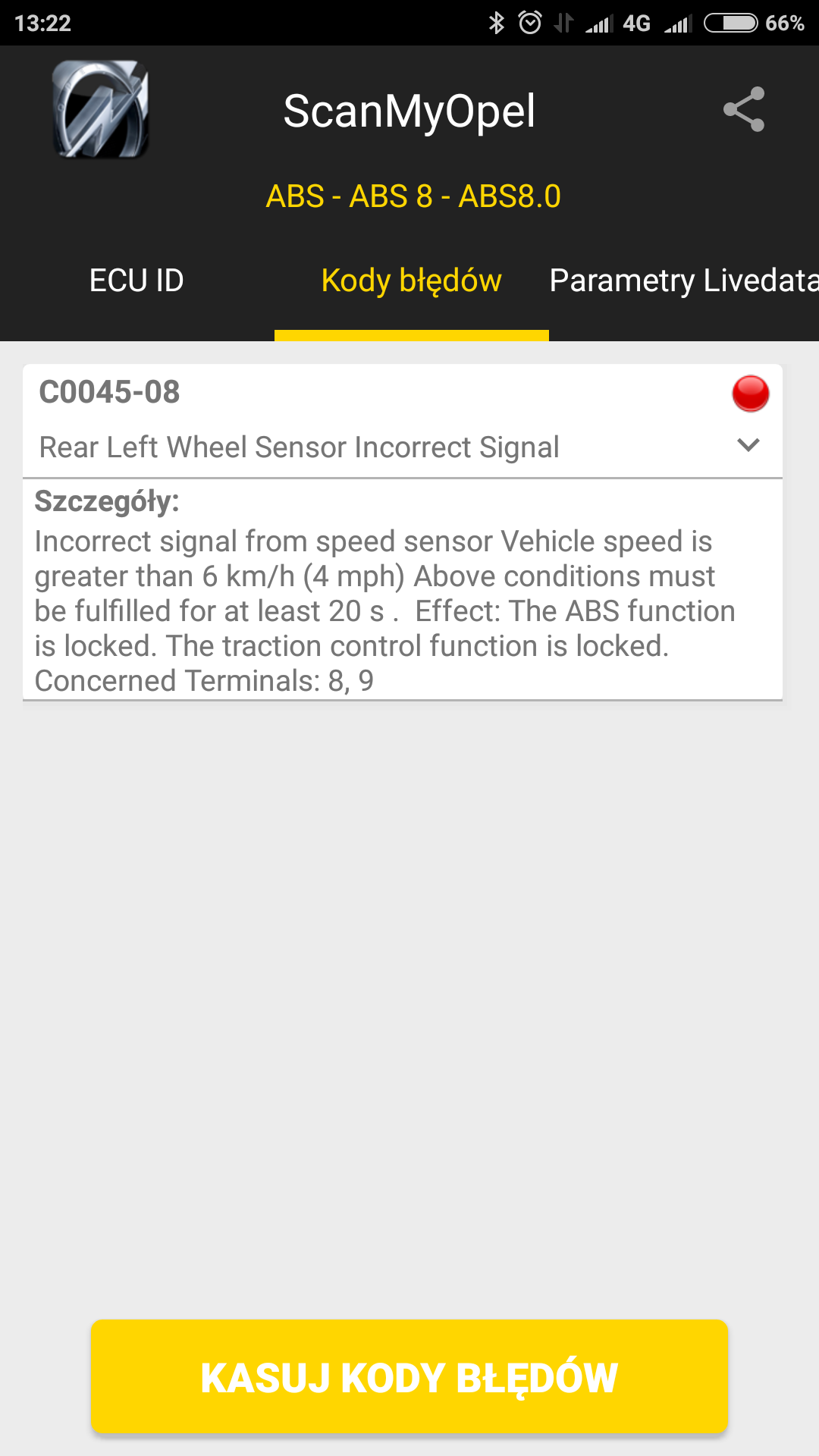Switch to the ECU ID tab
The image size is (819, 1456).
tap(136, 281)
